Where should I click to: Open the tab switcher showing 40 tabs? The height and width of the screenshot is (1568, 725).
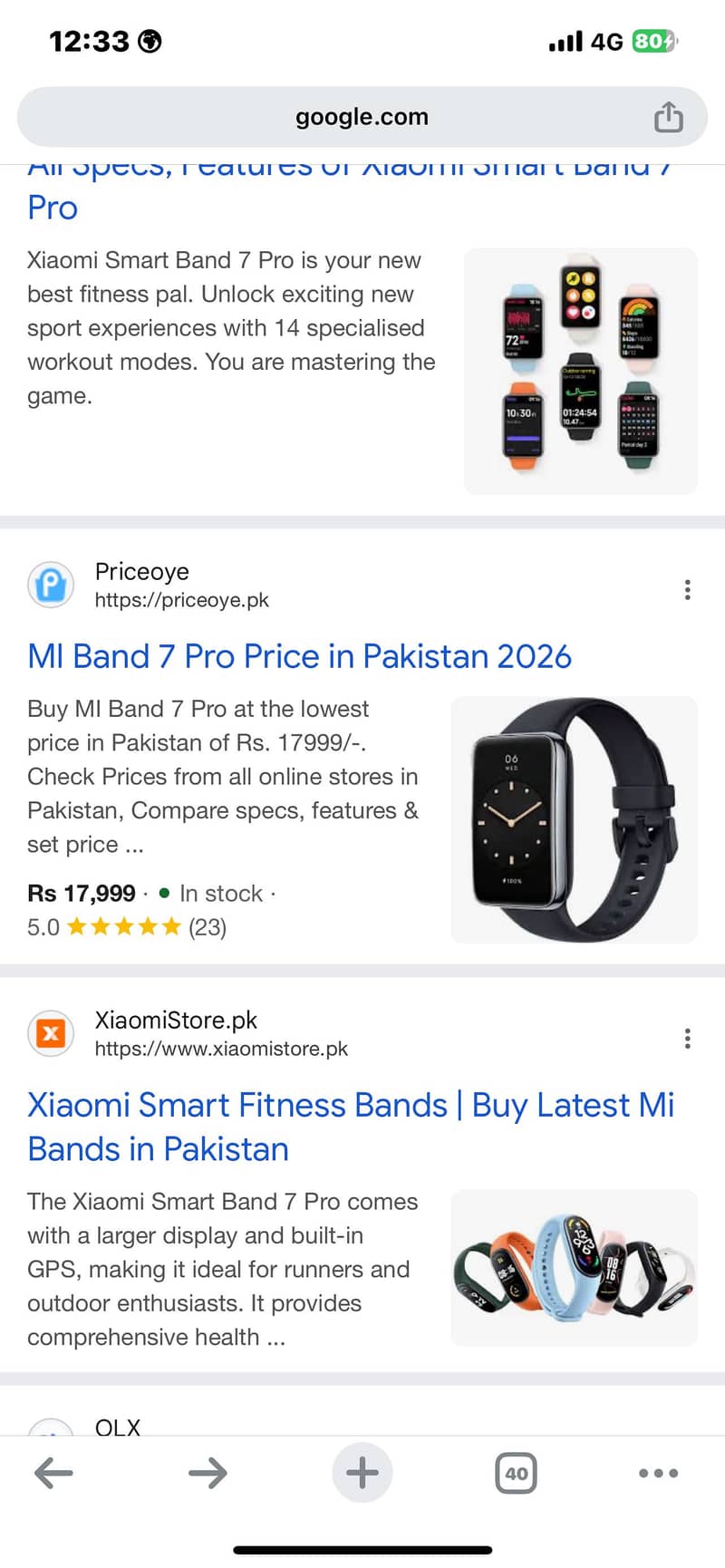[x=516, y=1473]
